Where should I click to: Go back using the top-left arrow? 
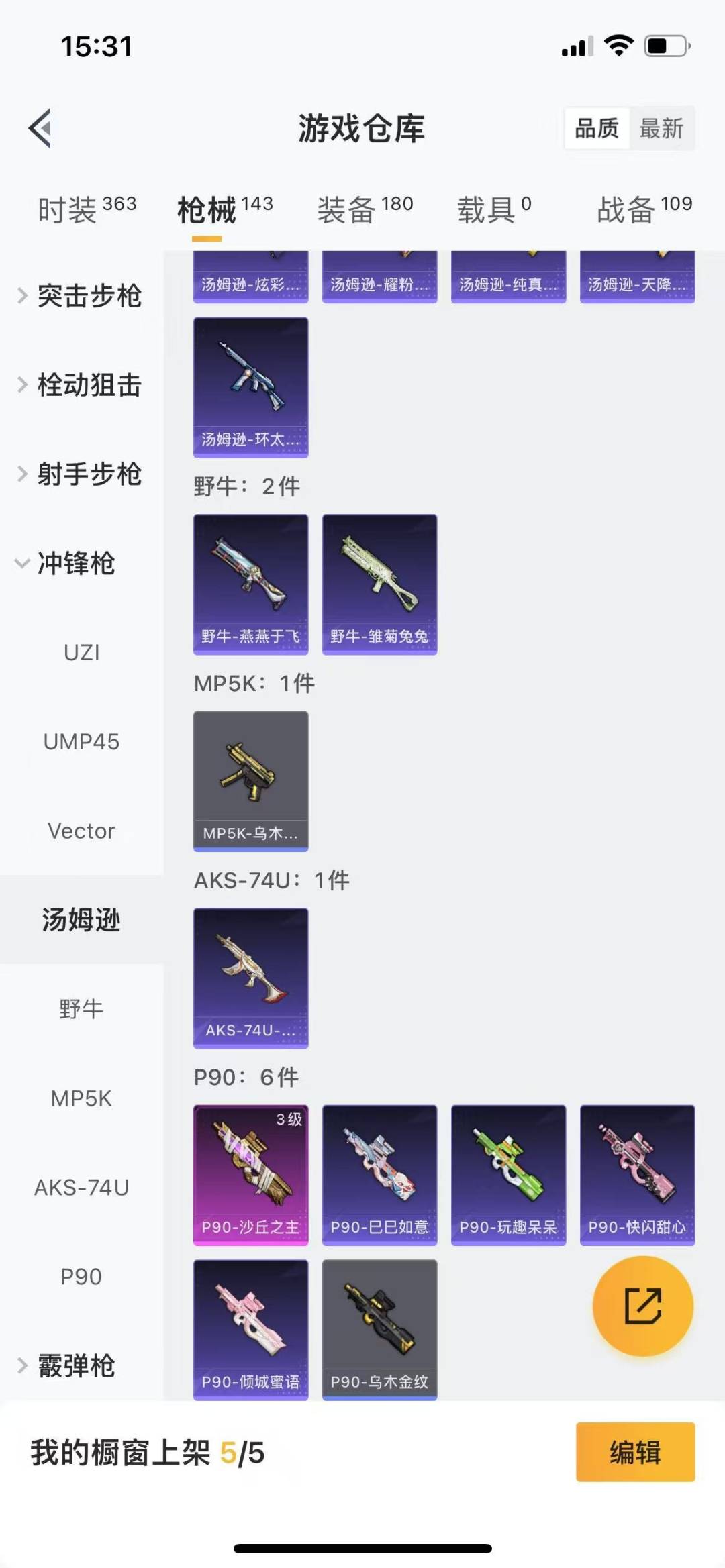click(40, 127)
